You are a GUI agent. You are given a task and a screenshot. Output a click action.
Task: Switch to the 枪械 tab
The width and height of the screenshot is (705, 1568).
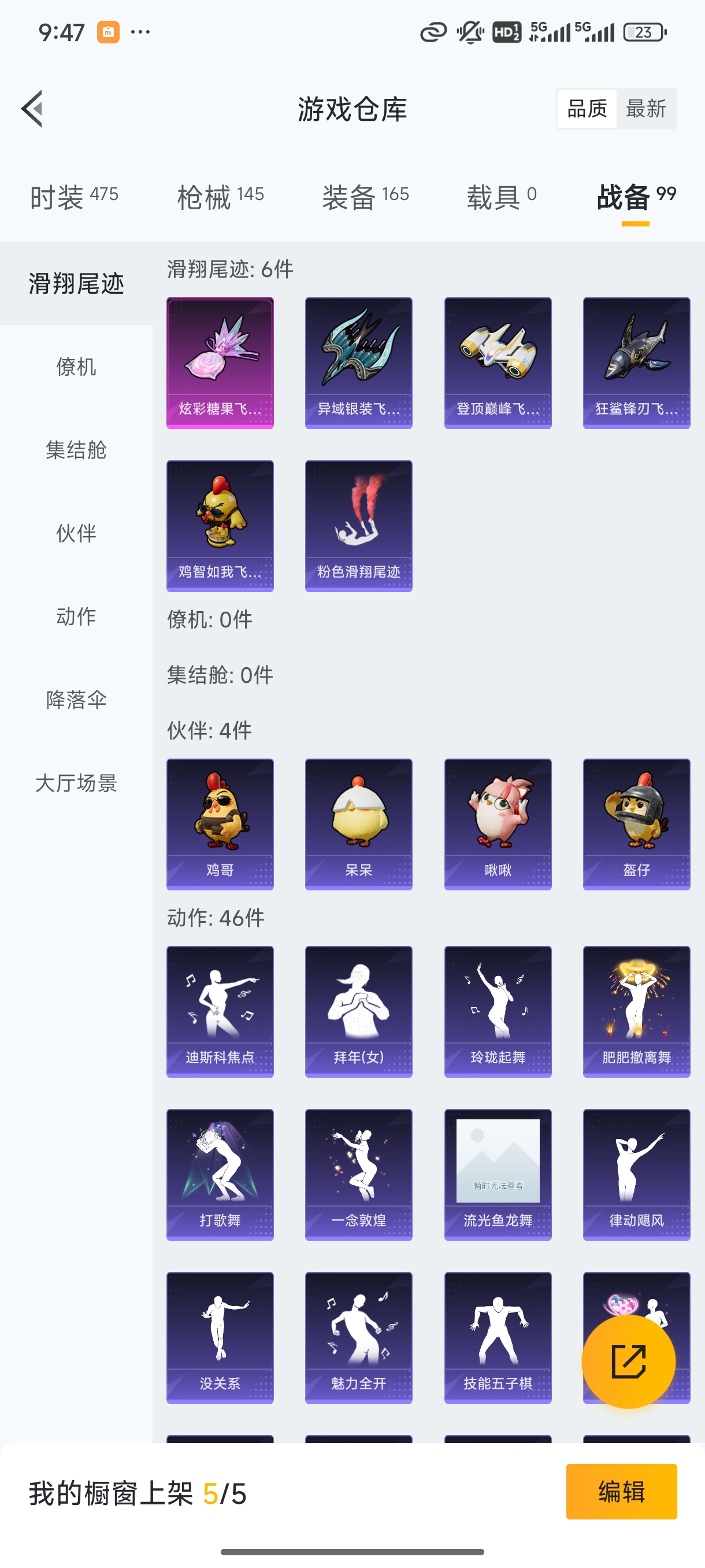[x=207, y=196]
